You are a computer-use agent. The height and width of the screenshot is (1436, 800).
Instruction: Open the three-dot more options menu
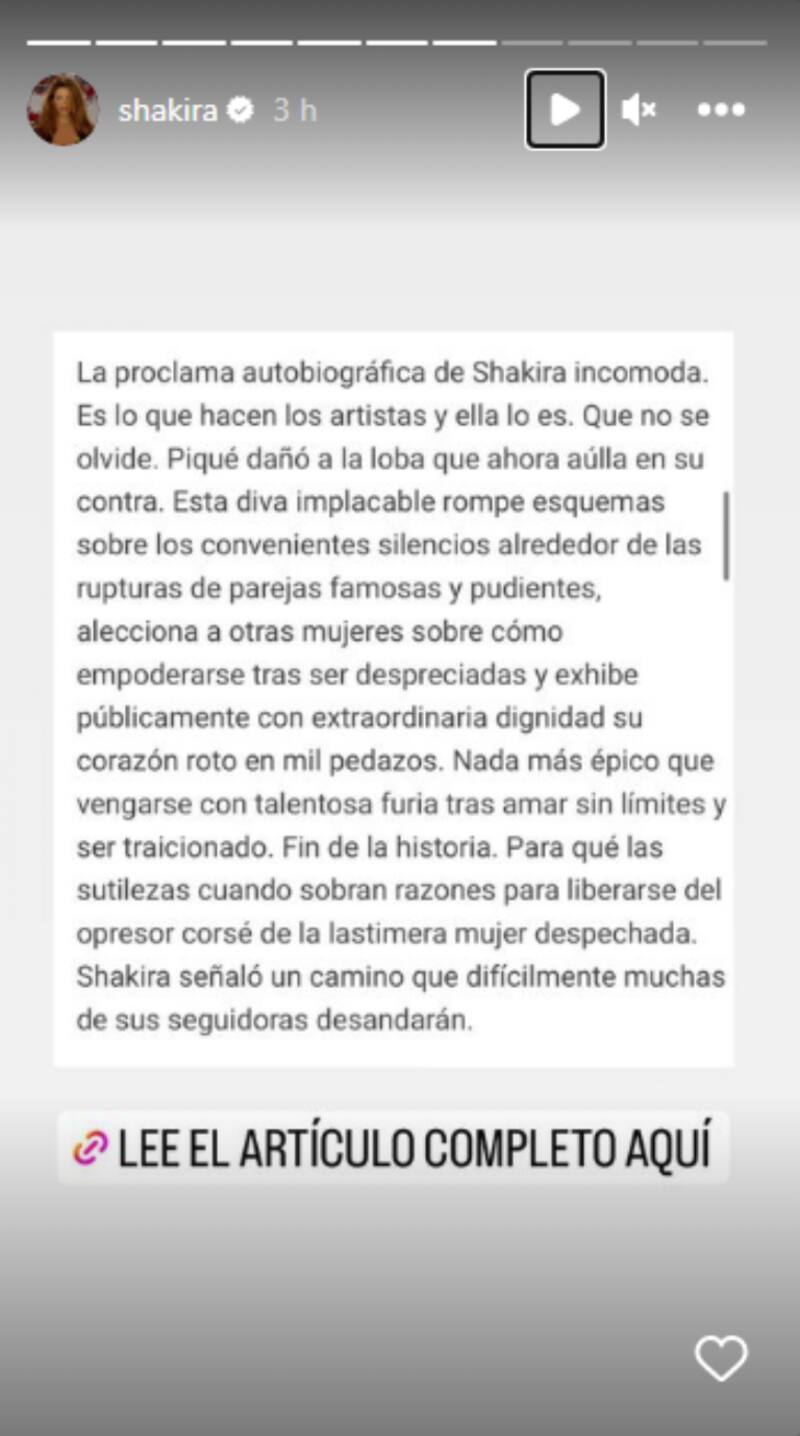click(x=721, y=110)
